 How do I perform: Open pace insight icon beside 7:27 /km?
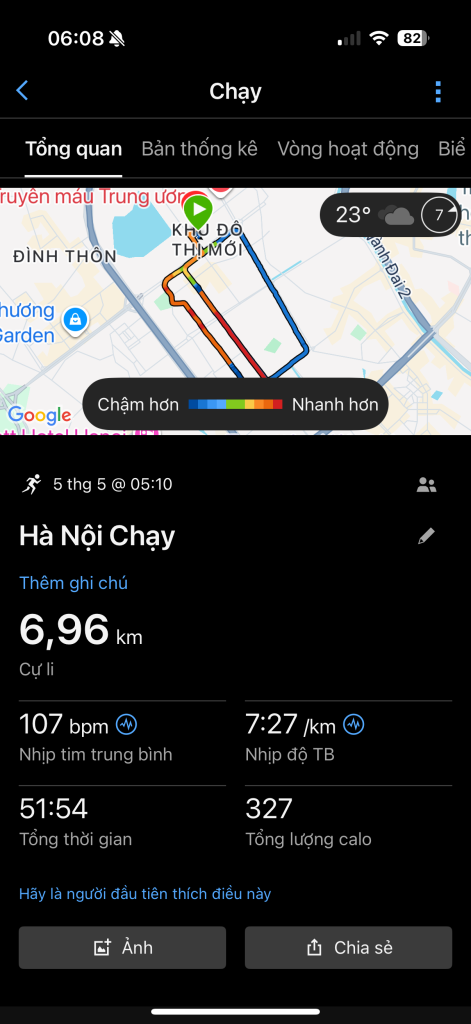point(354,724)
